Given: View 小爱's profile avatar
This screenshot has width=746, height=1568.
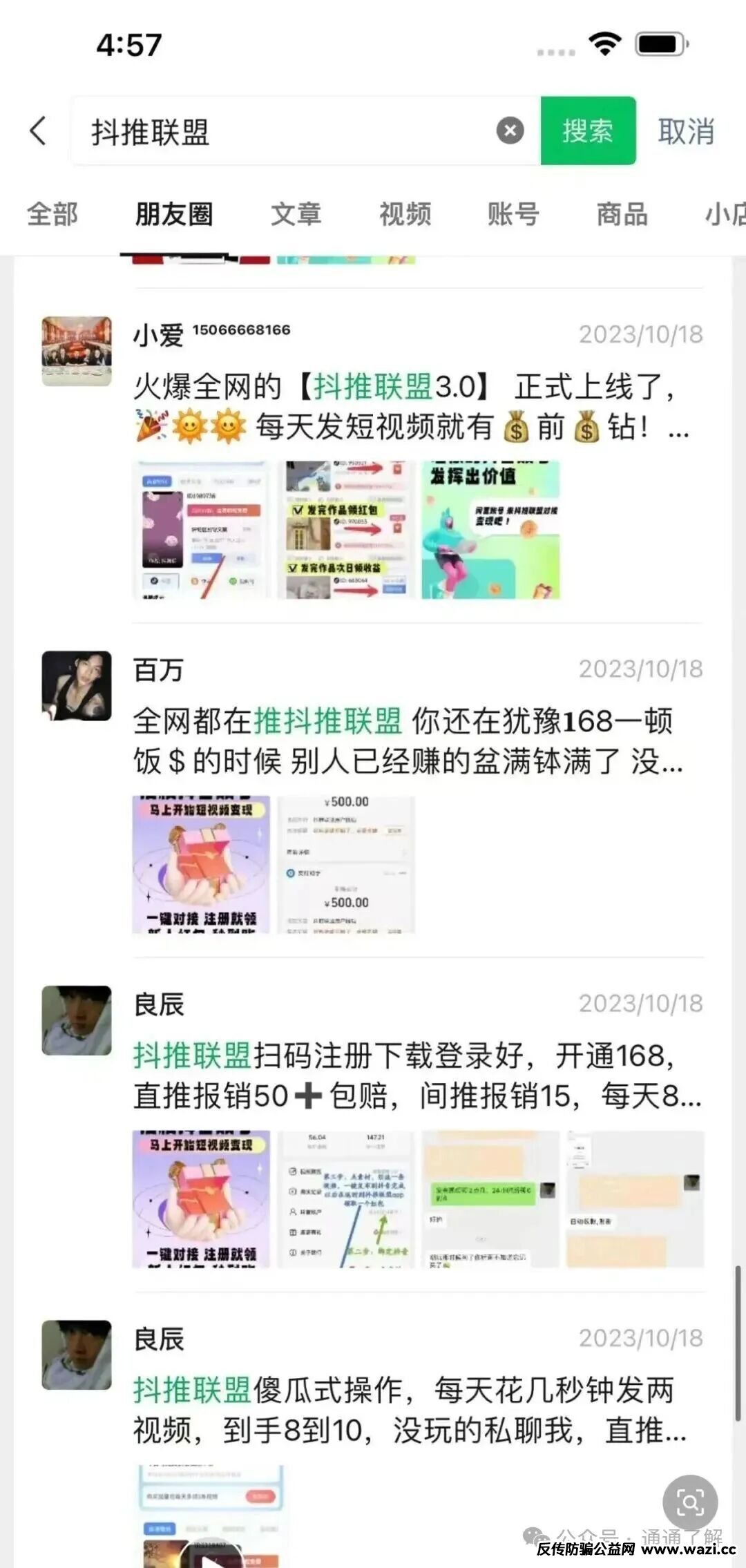Looking at the screenshot, I should point(77,351).
